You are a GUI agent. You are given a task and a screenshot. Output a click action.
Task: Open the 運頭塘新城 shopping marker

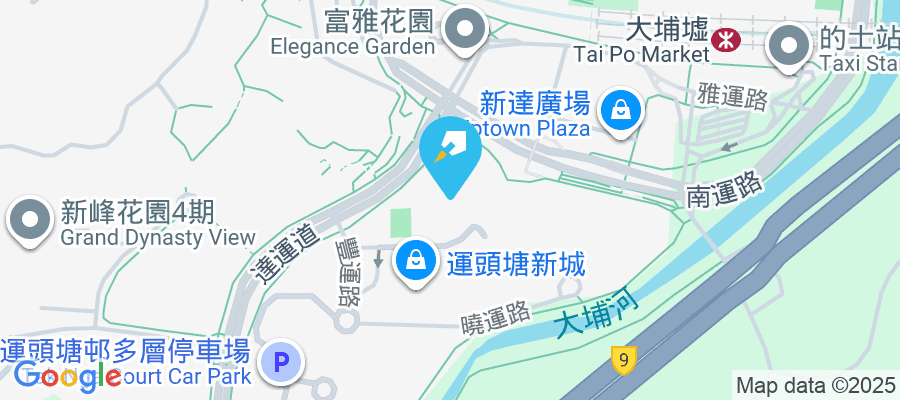click(x=417, y=263)
